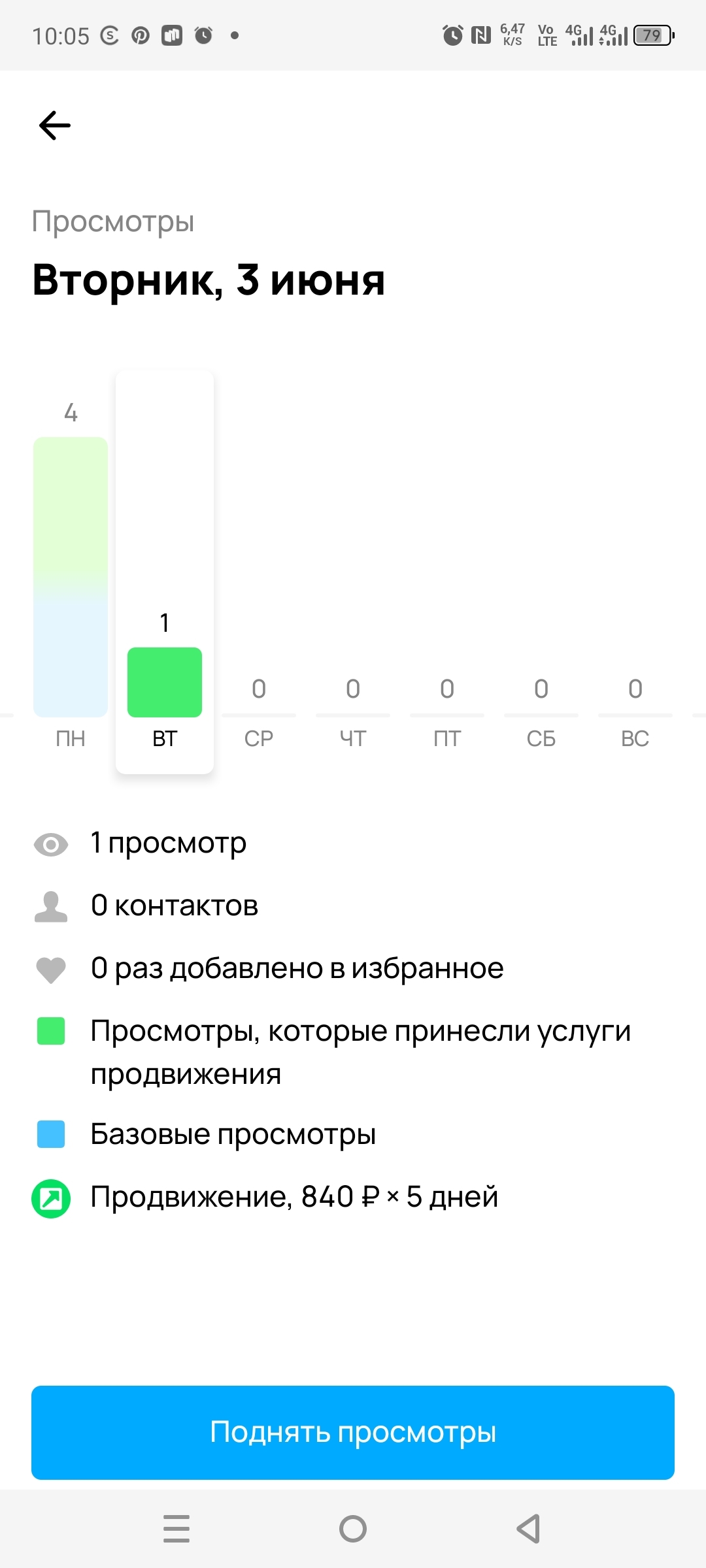Go back using the top arrow

click(55, 125)
